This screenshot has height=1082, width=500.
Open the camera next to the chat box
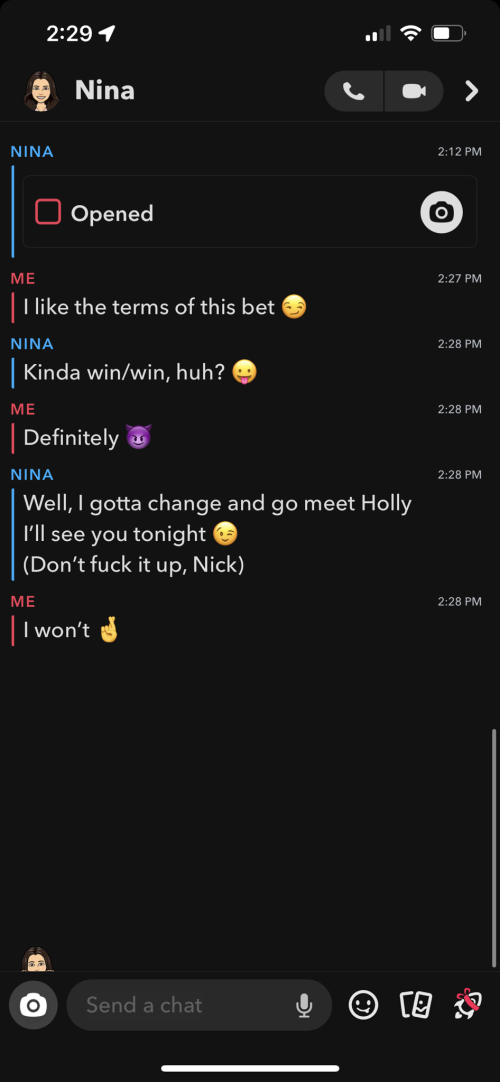click(33, 1005)
